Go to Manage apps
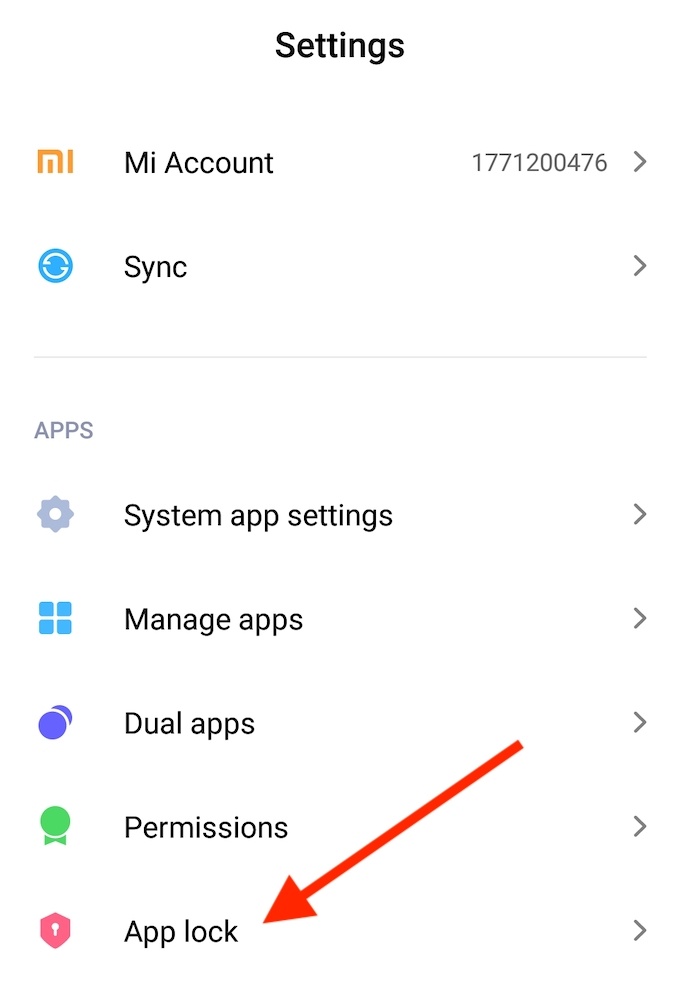 [x=213, y=619]
